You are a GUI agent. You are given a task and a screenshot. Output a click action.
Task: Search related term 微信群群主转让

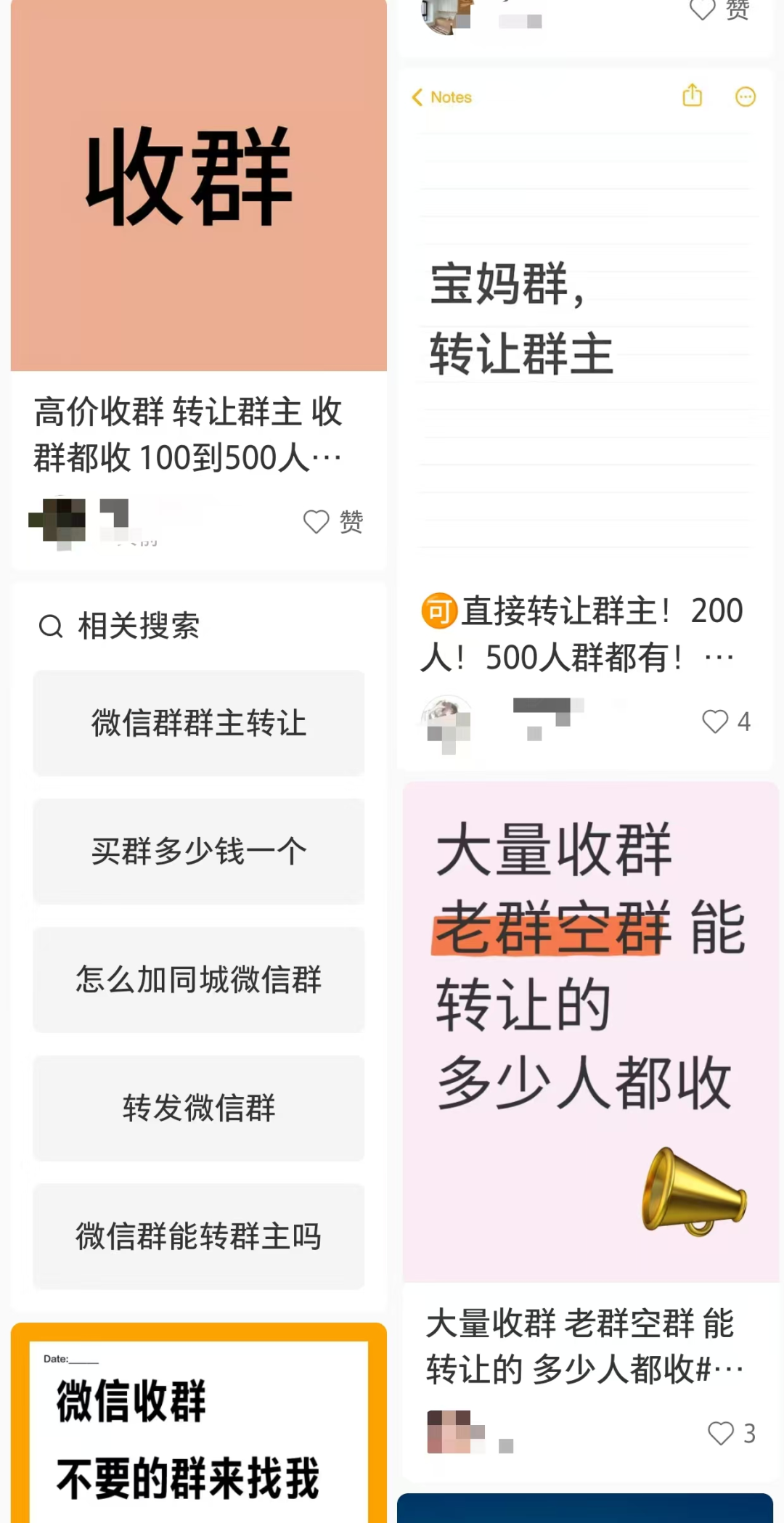pyautogui.click(x=198, y=723)
